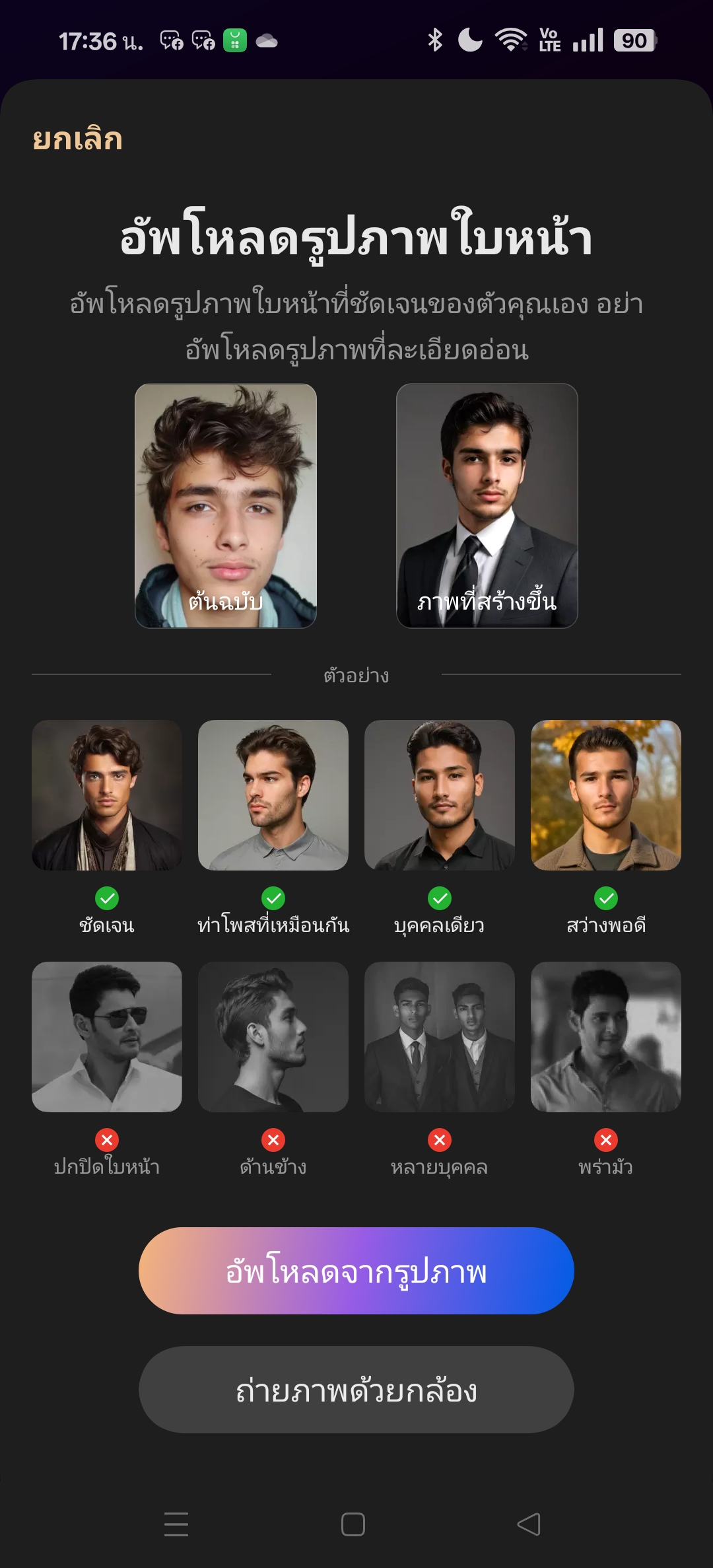This screenshot has height=1568, width=713.
Task: Tap ยกเลิก to cancel the upload
Action: (x=77, y=139)
